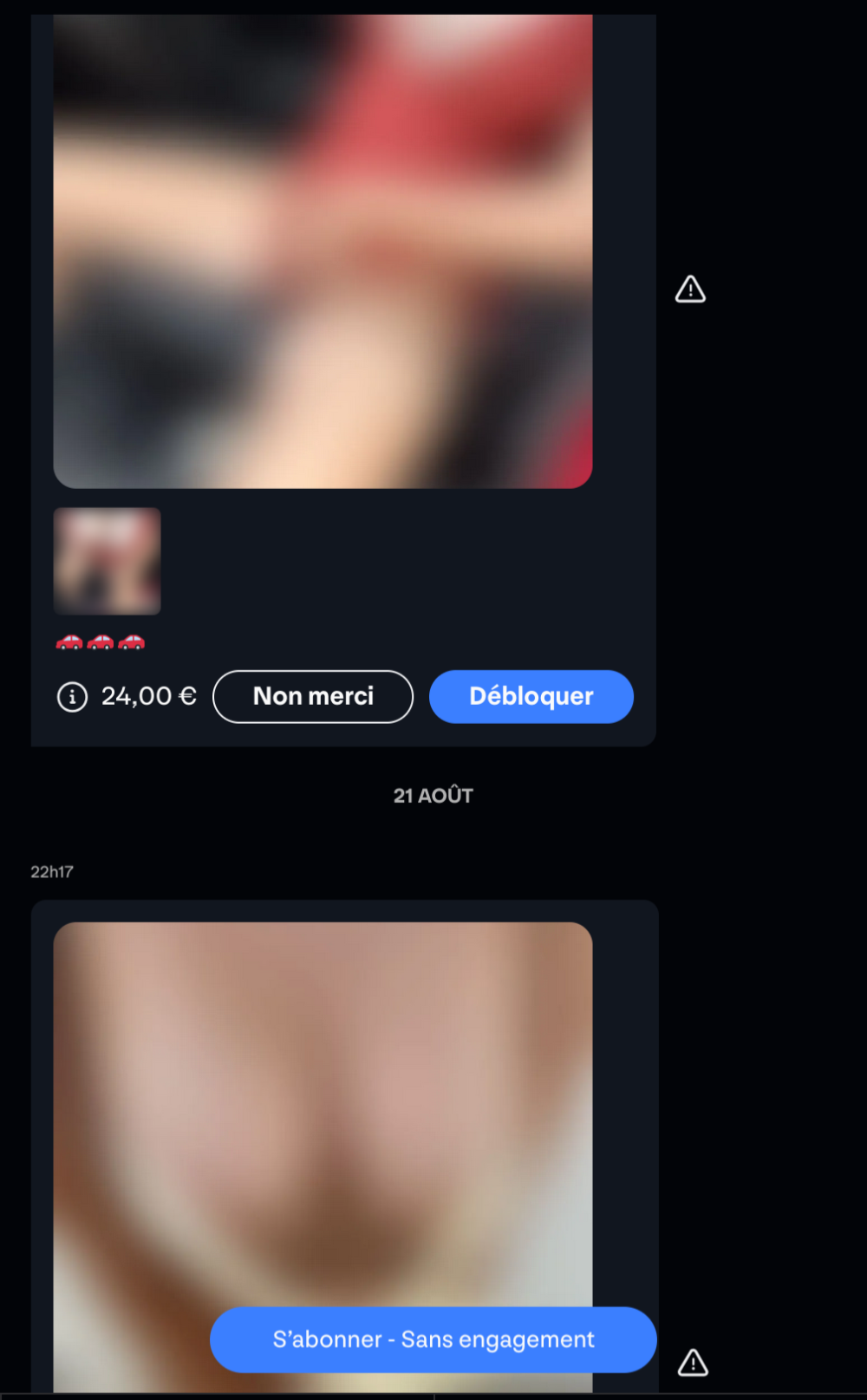This screenshot has height=1400, width=867.
Task: Open the large locked media preview
Action: [323, 251]
